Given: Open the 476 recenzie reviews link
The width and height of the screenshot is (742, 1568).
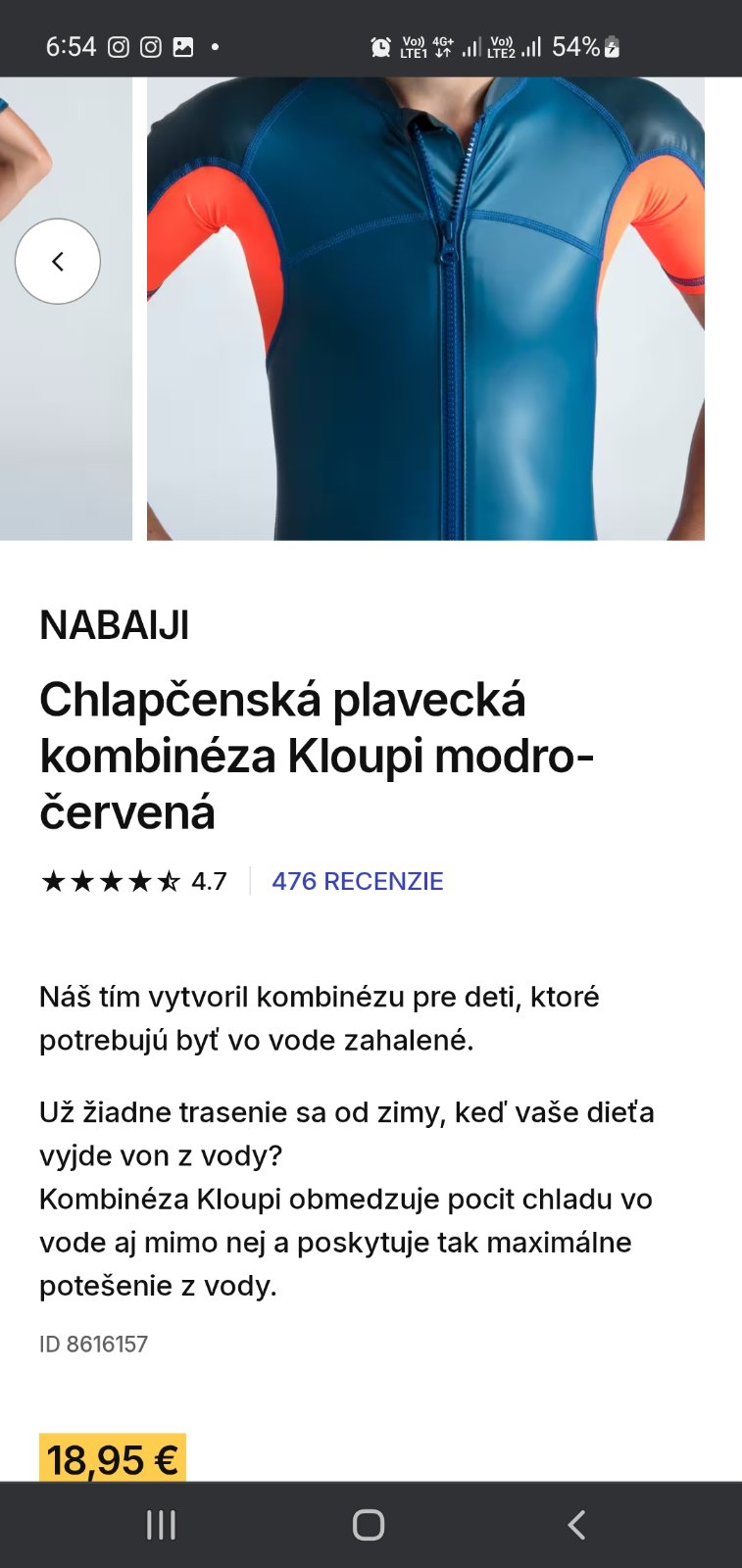Looking at the screenshot, I should point(357,881).
